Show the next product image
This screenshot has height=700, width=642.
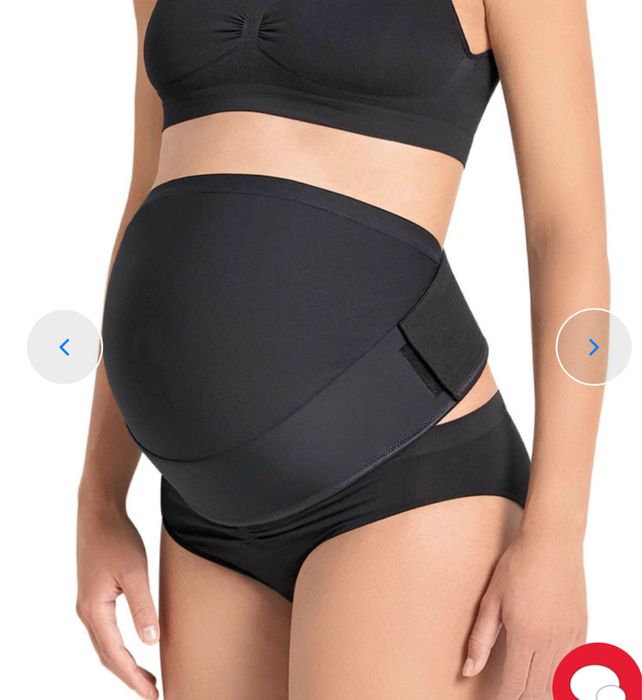593,347
